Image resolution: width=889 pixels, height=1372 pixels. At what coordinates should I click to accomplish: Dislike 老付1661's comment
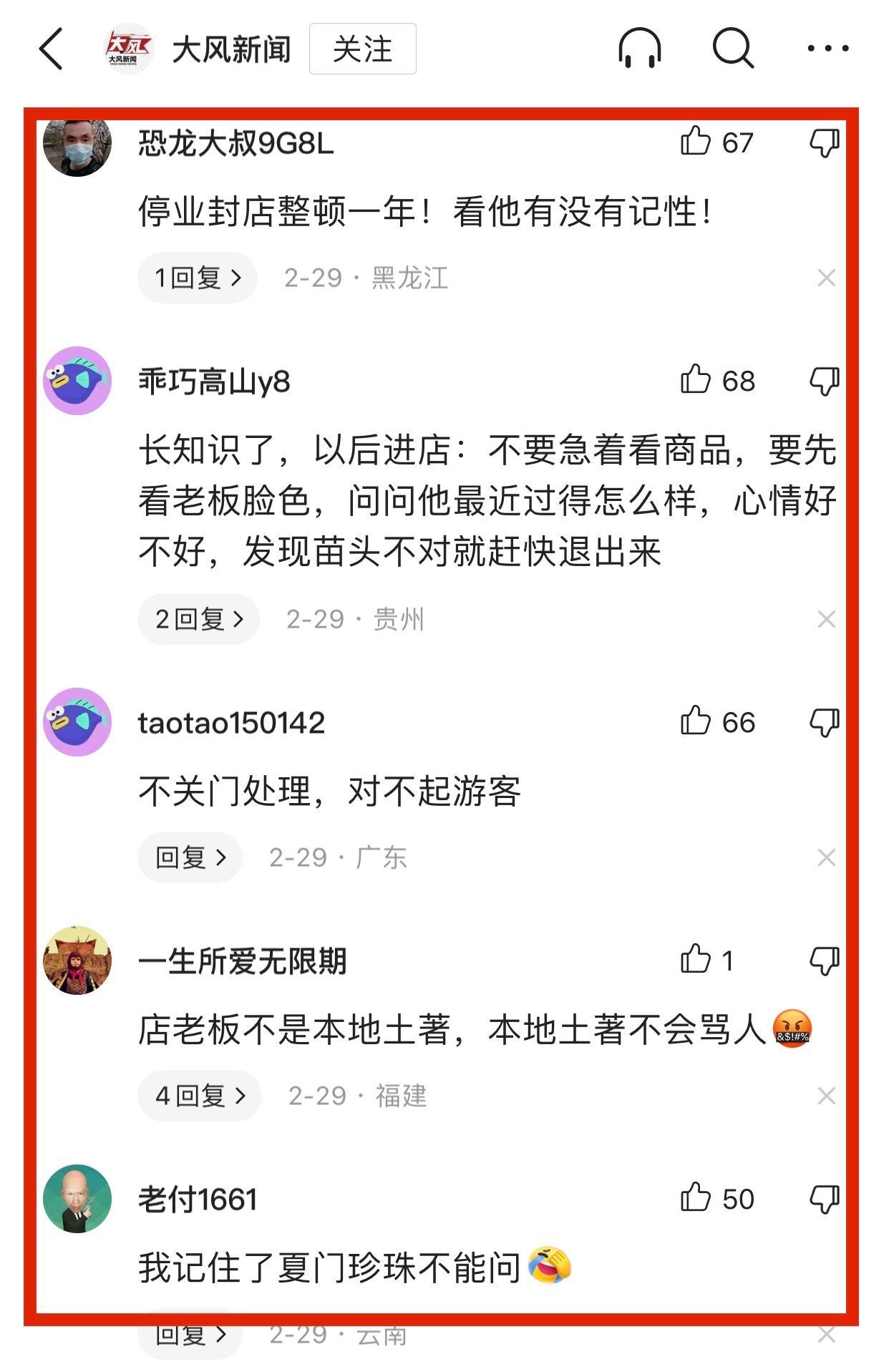click(x=824, y=1199)
